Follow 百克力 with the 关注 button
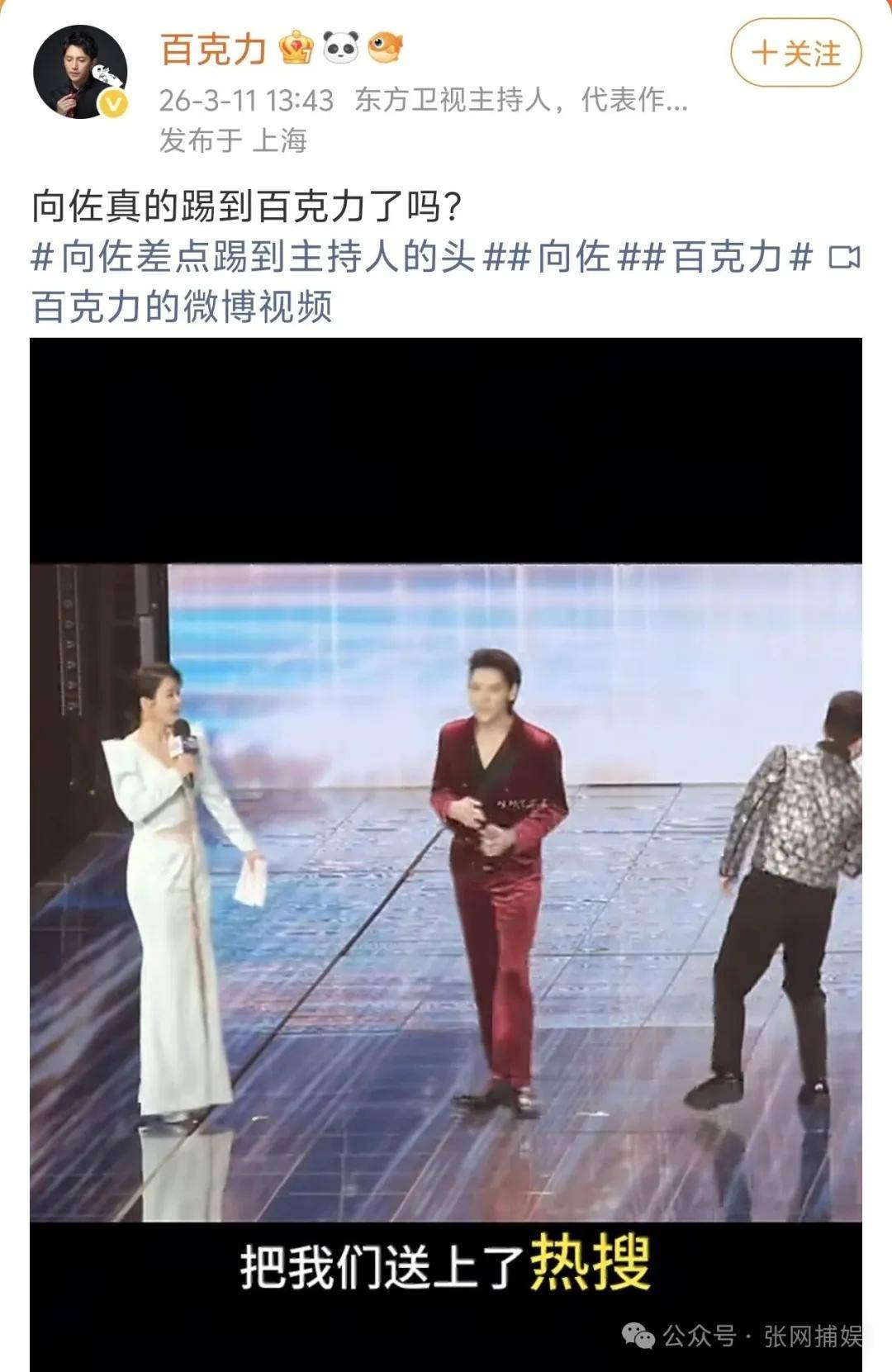 click(x=795, y=54)
